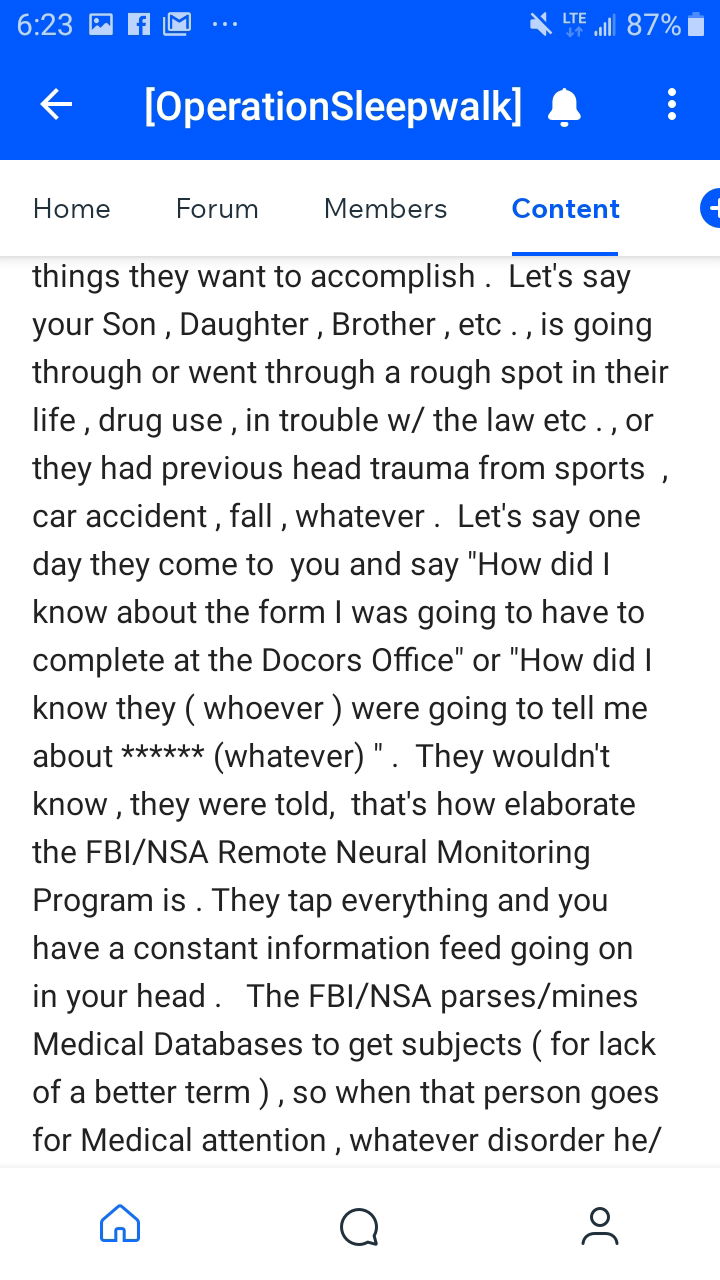This screenshot has width=720, height=1280.
Task: Go back using the arrow
Action: pyautogui.click(x=56, y=104)
